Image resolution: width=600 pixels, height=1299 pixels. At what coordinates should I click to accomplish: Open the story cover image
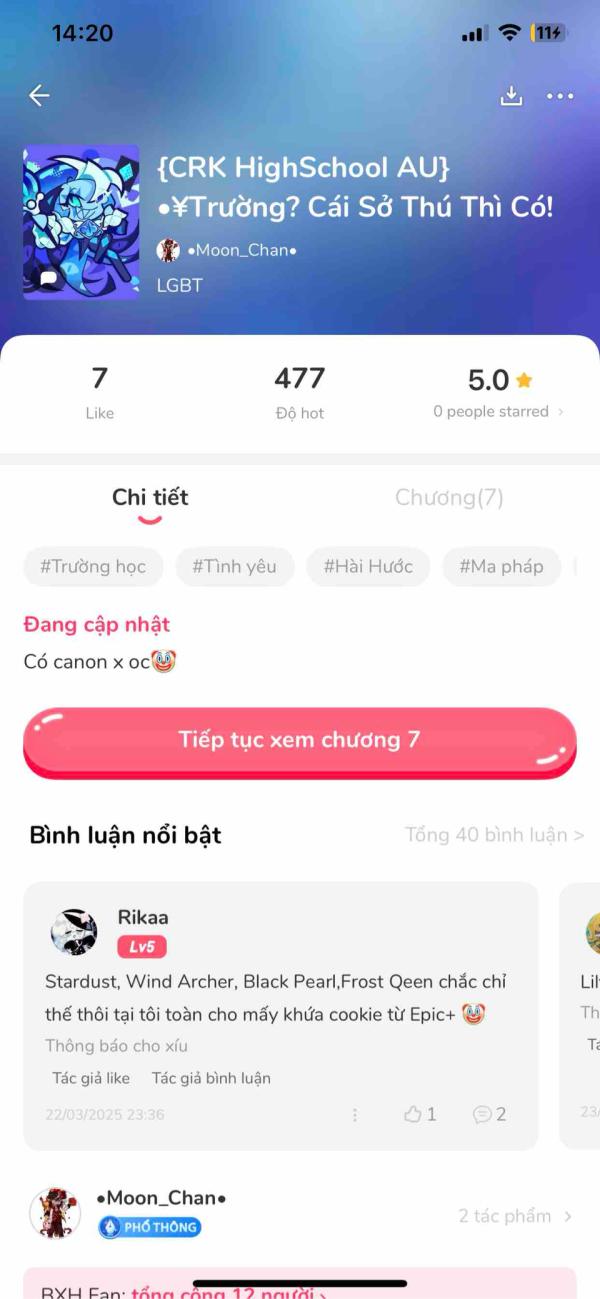81,222
